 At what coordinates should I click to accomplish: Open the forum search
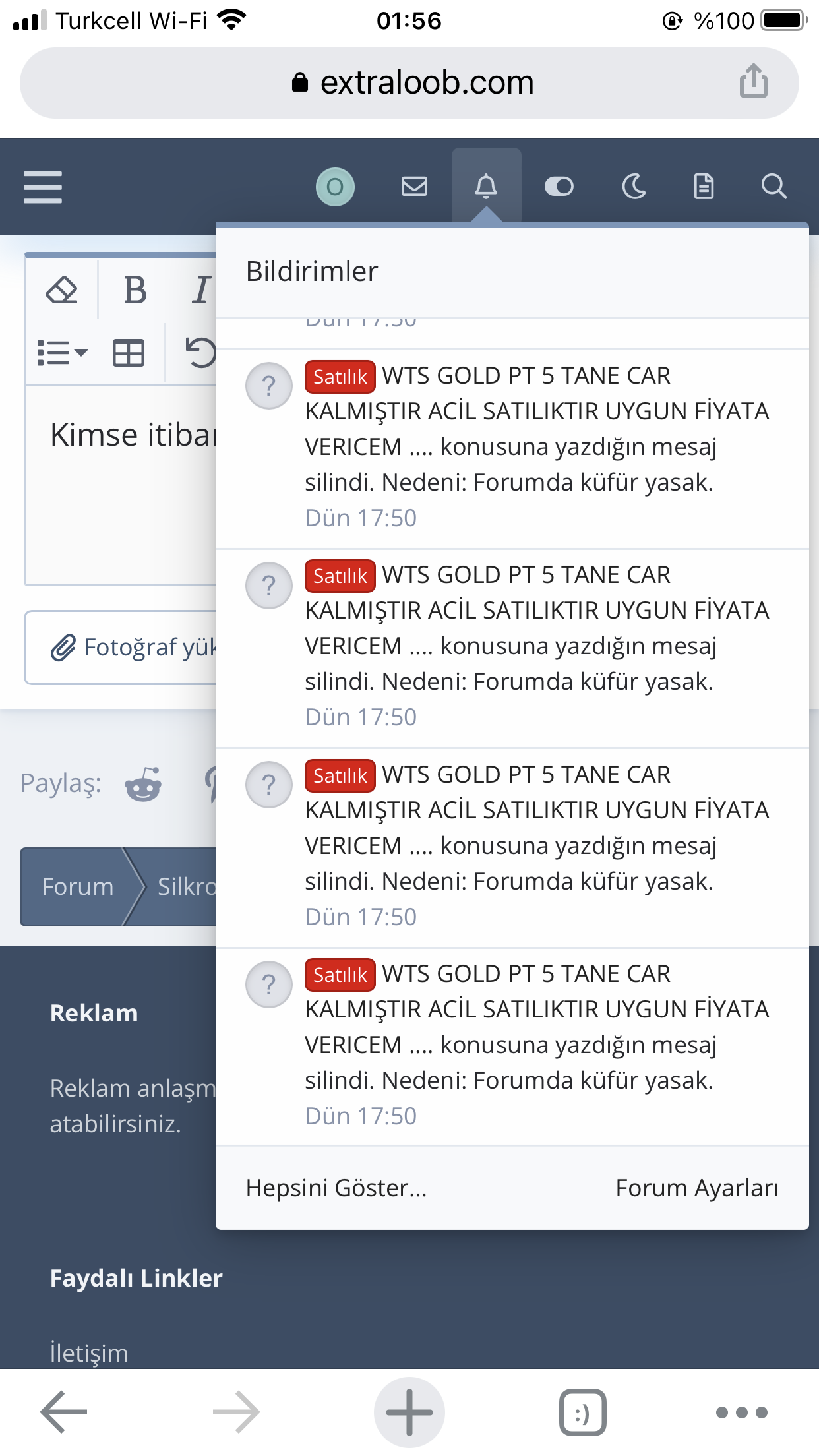(x=774, y=187)
